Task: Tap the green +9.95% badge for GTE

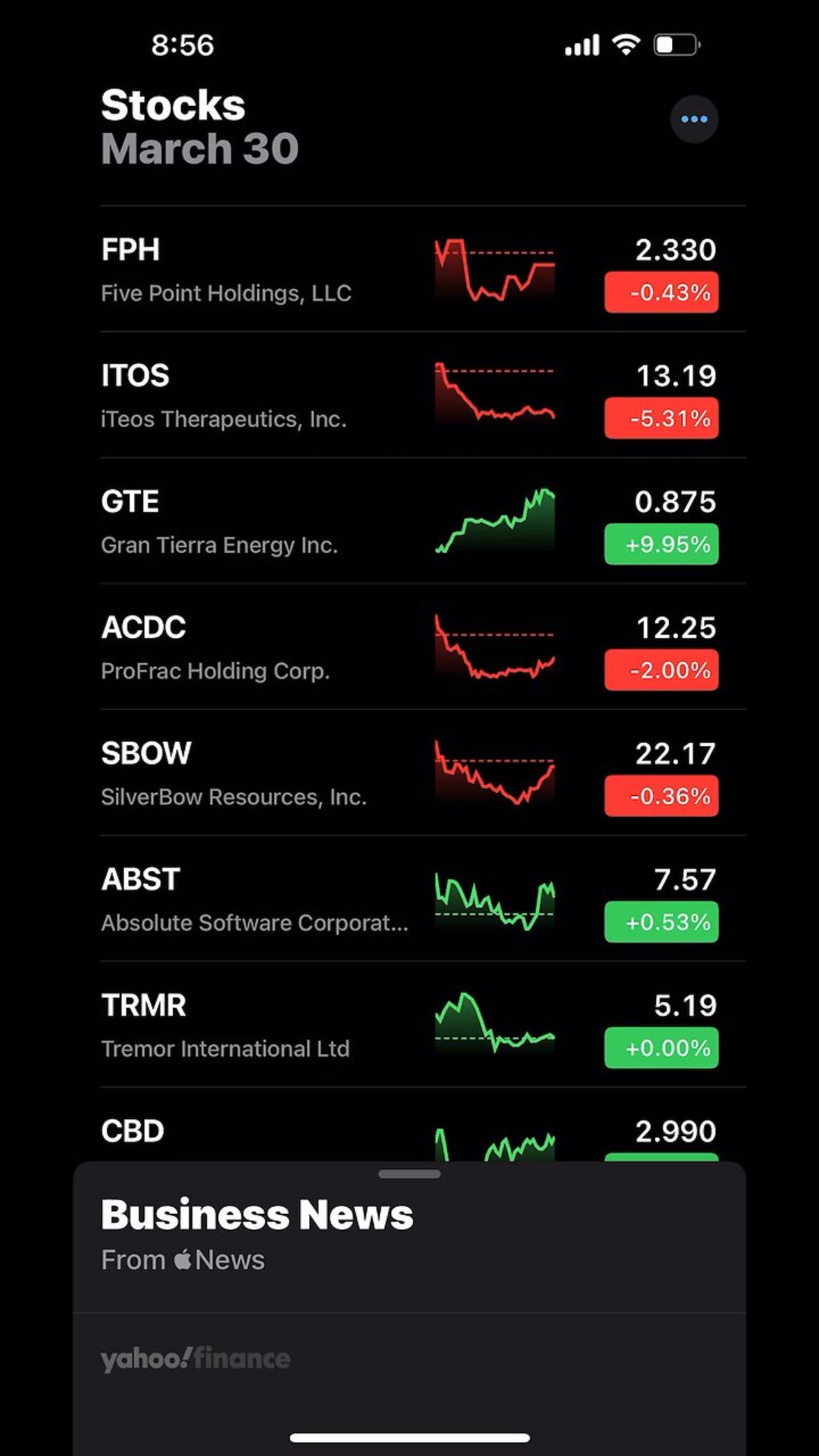Action: tap(661, 544)
